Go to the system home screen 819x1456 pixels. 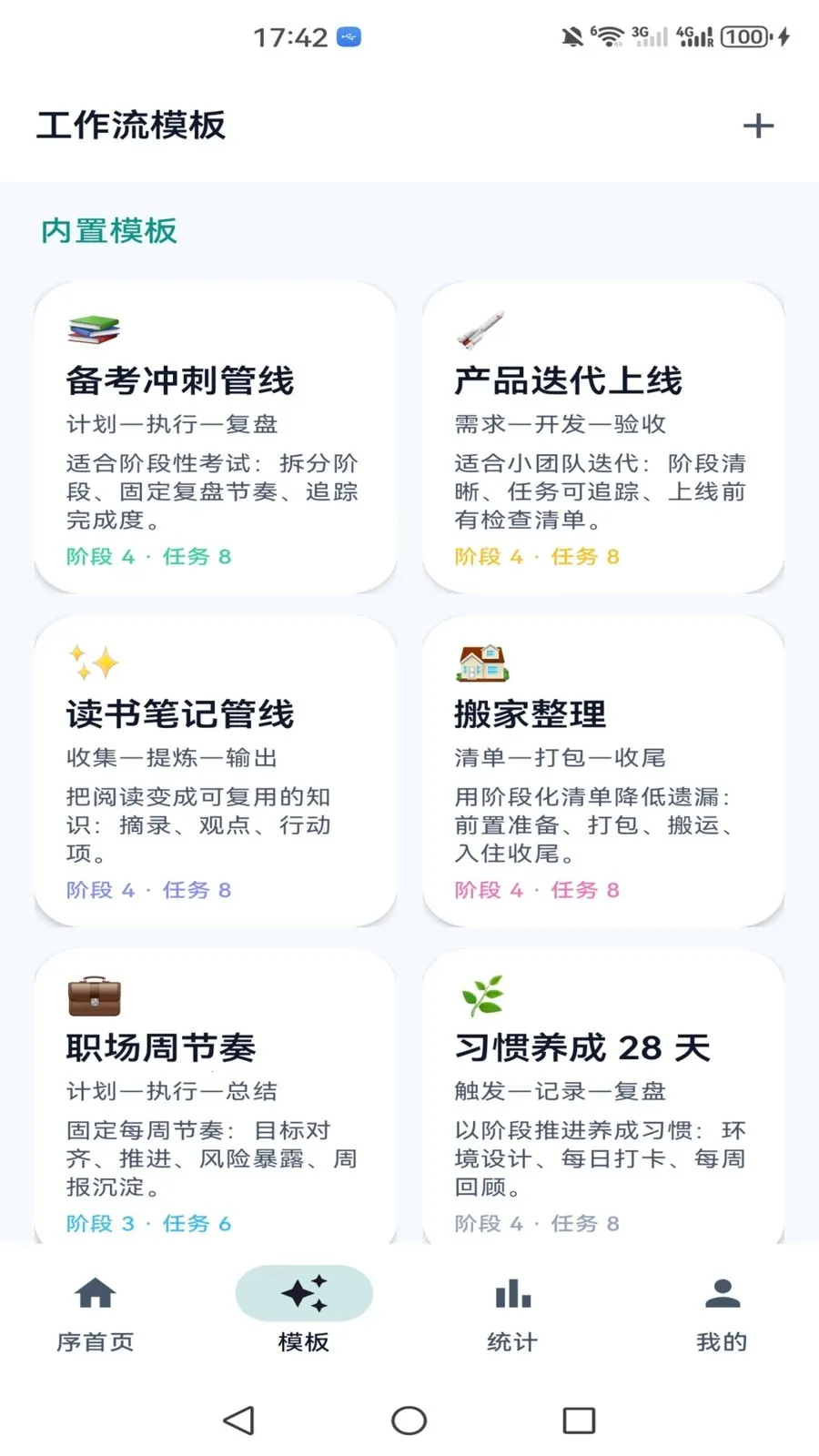click(x=409, y=1421)
